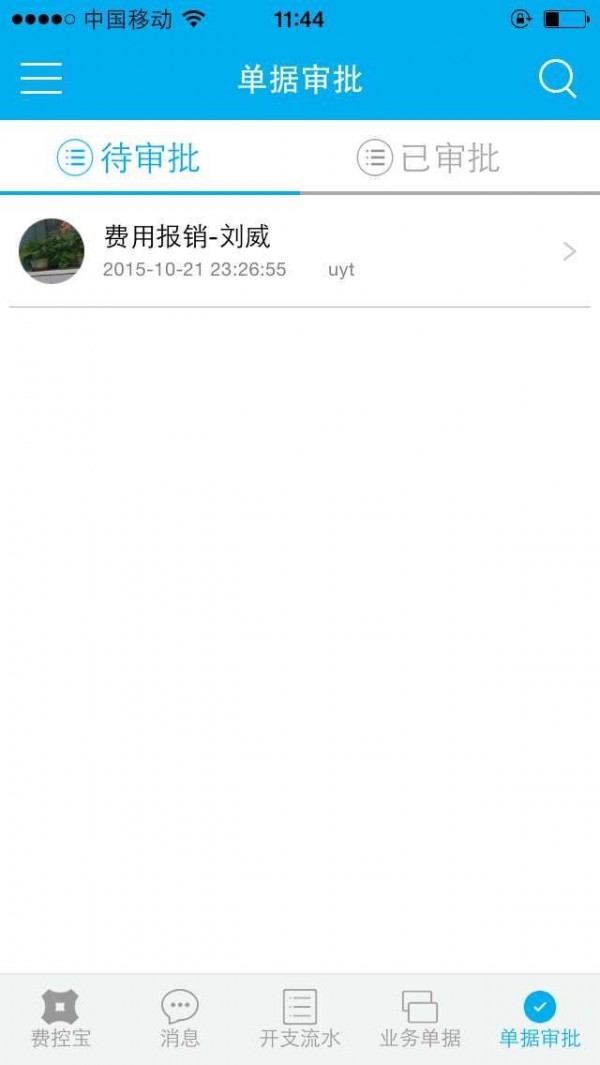Switch to the 已审批 tab
600x1065 pixels.
[430, 158]
